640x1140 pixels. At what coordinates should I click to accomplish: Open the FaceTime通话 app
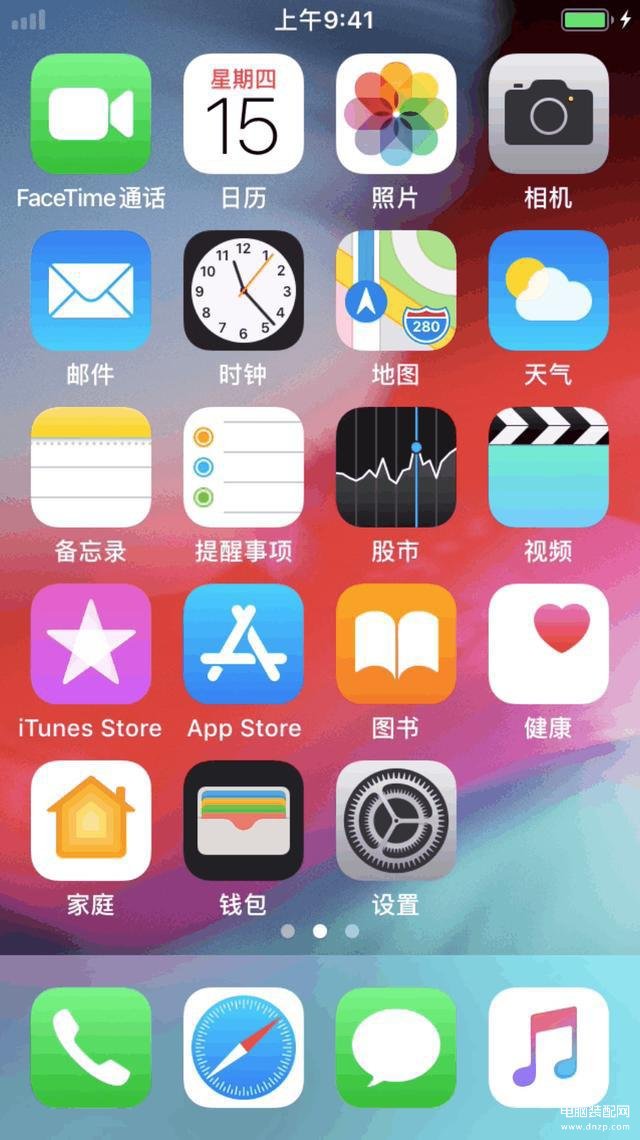click(91, 114)
